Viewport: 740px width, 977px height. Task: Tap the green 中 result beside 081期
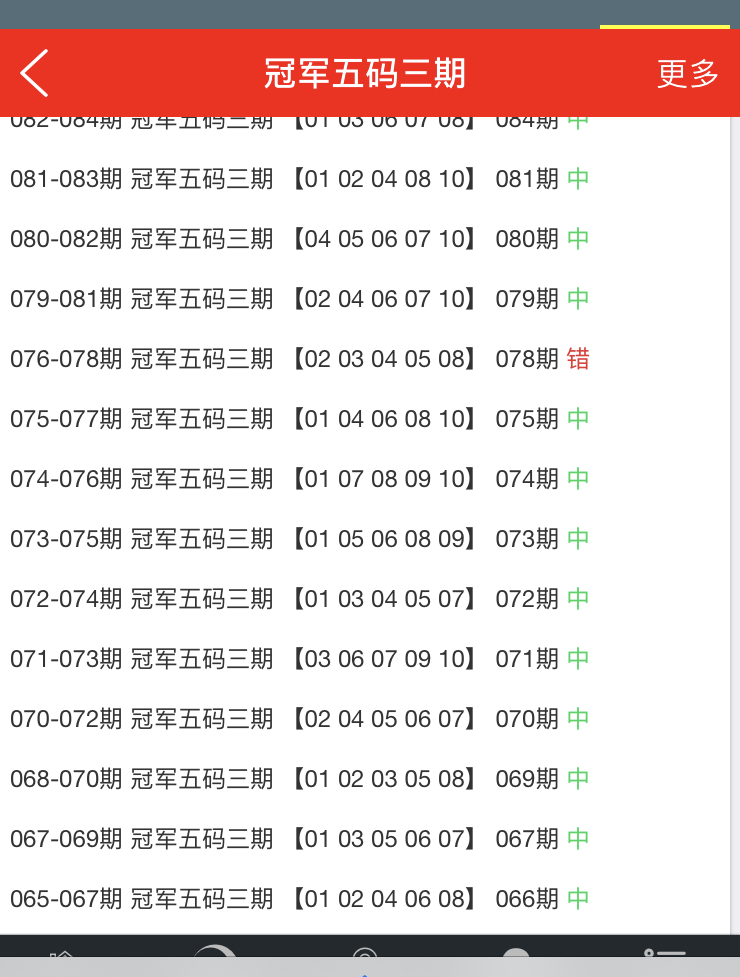pyautogui.click(x=577, y=179)
